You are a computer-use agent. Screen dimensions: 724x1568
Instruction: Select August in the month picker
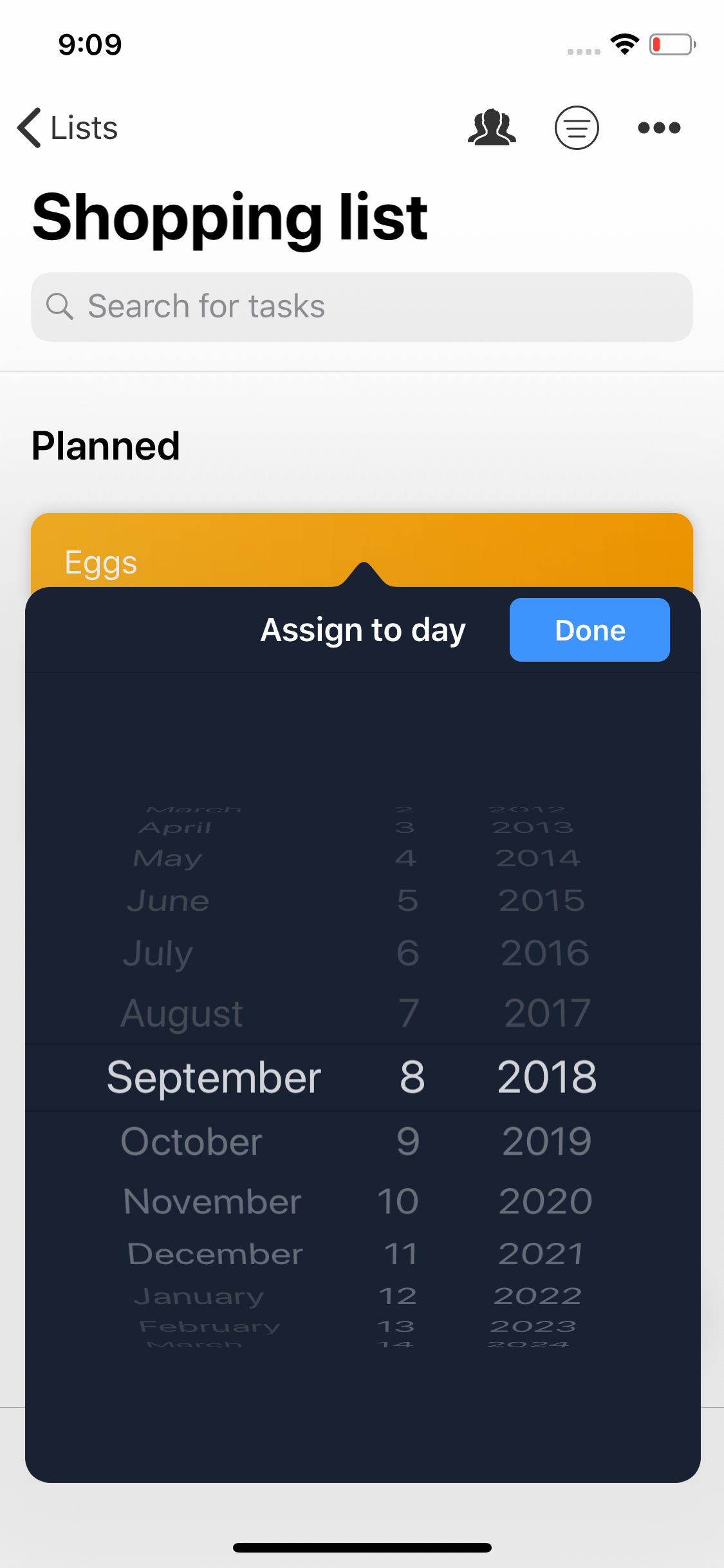coord(182,1014)
